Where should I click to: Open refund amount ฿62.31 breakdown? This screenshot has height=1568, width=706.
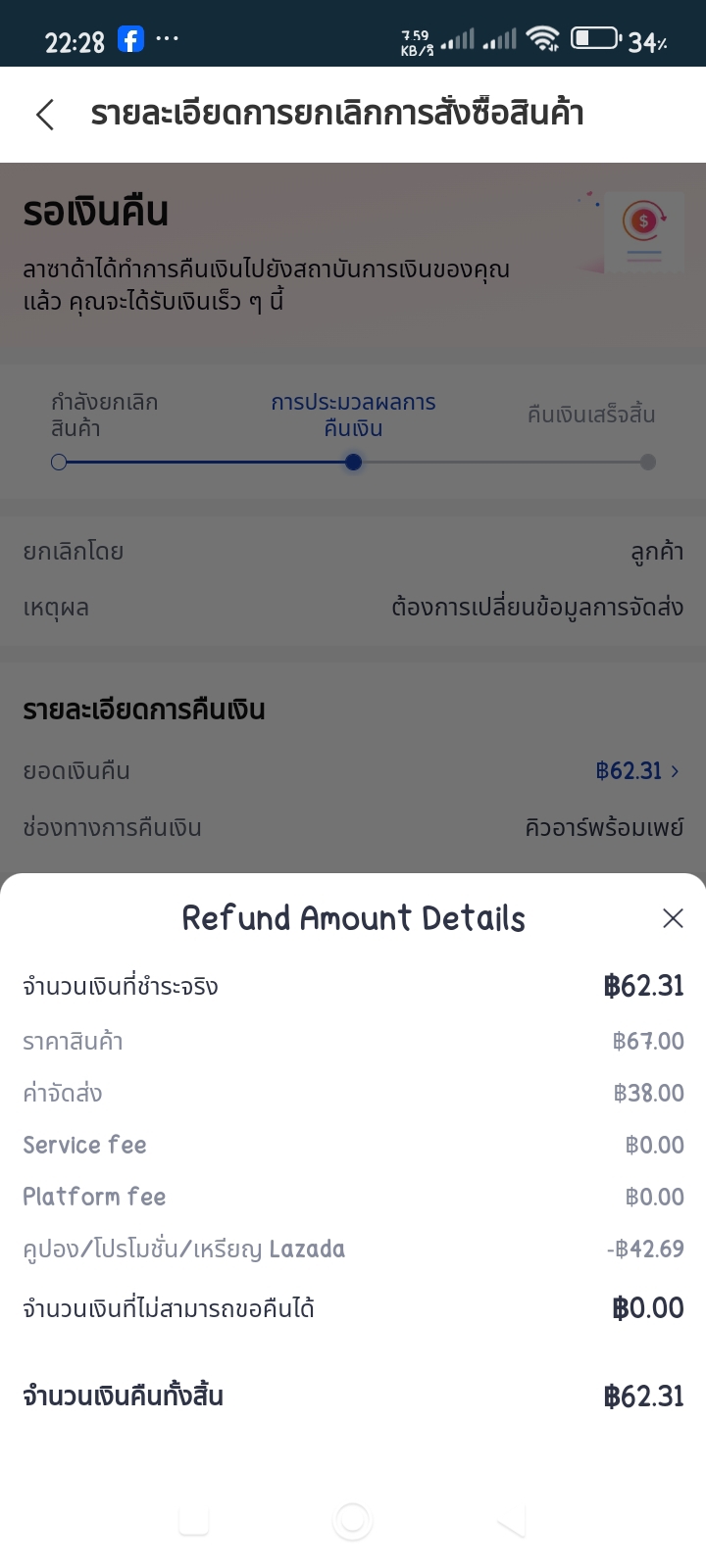point(637,771)
